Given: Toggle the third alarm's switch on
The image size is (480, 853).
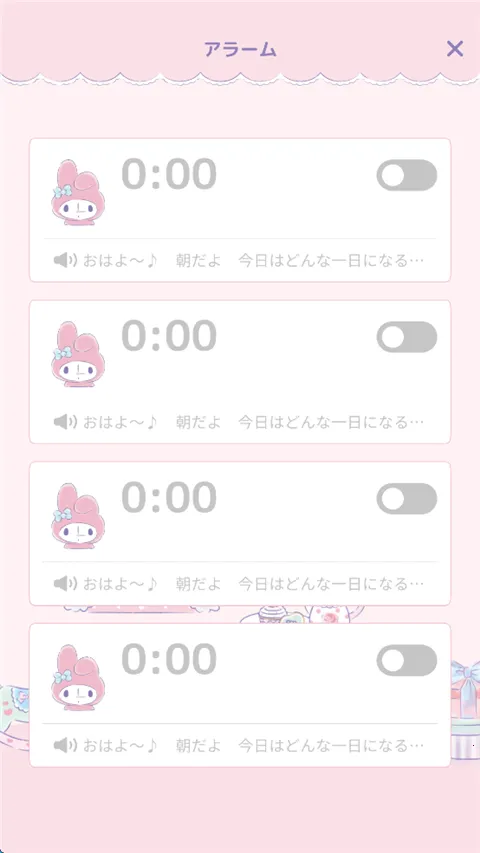Looking at the screenshot, I should pos(407,498).
